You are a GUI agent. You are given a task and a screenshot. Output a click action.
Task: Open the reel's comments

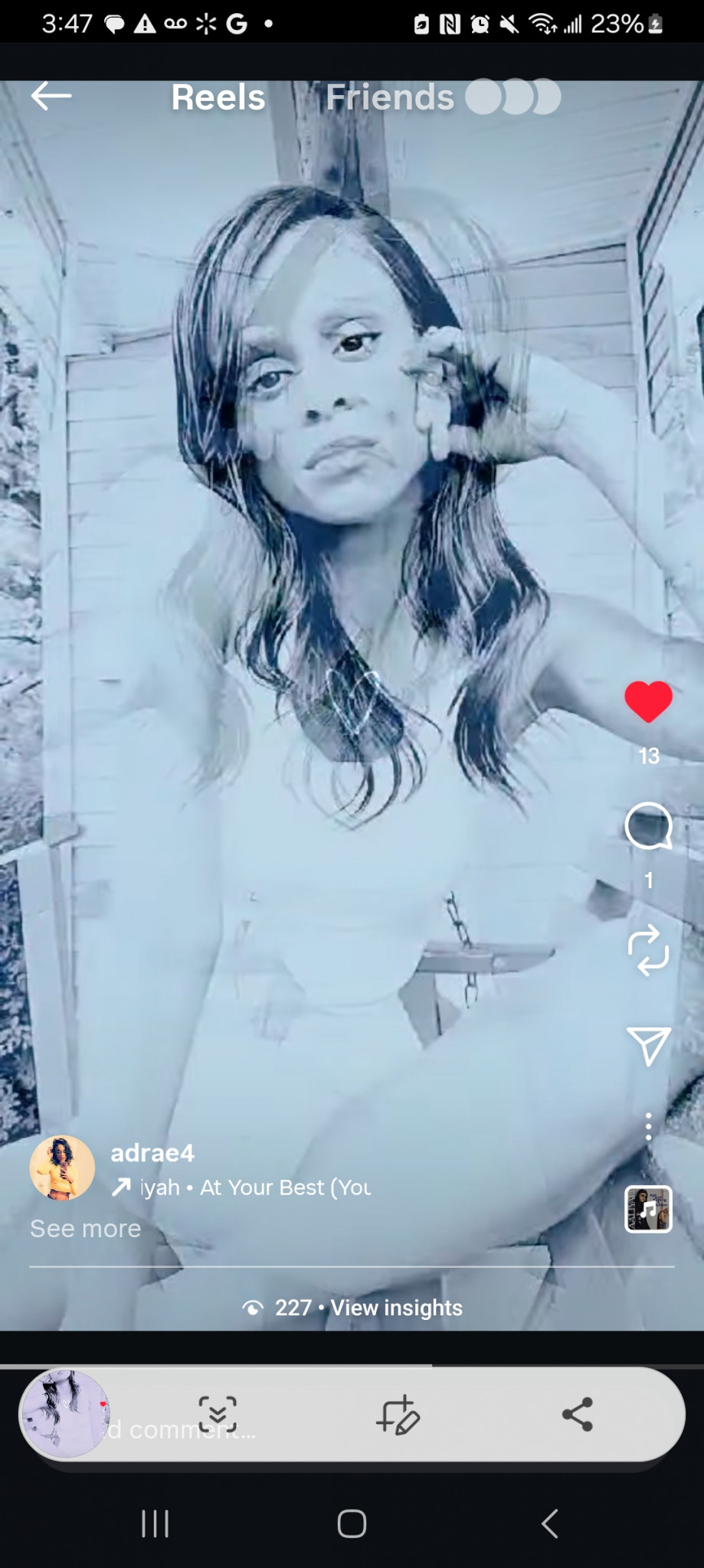tap(648, 827)
